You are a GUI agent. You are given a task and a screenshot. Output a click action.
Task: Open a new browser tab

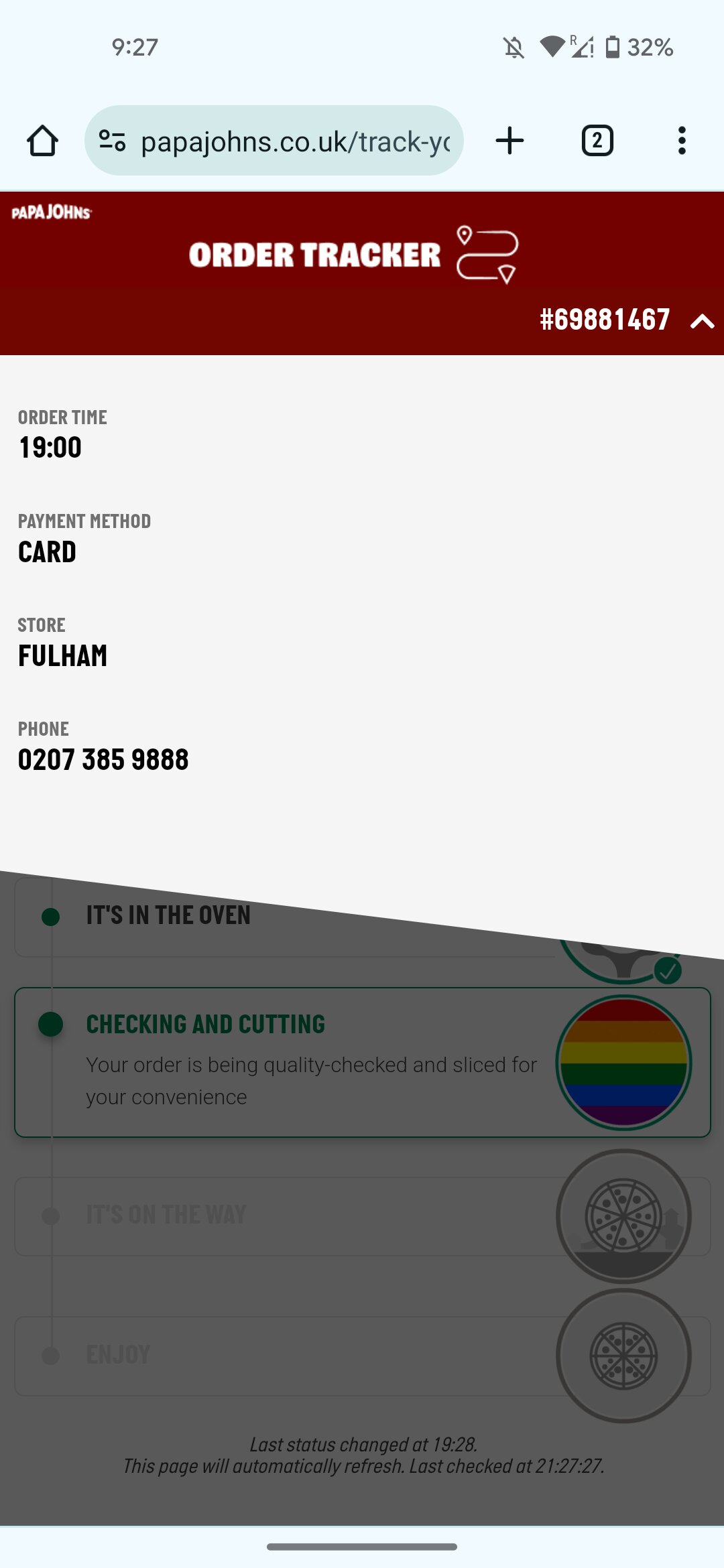click(509, 141)
